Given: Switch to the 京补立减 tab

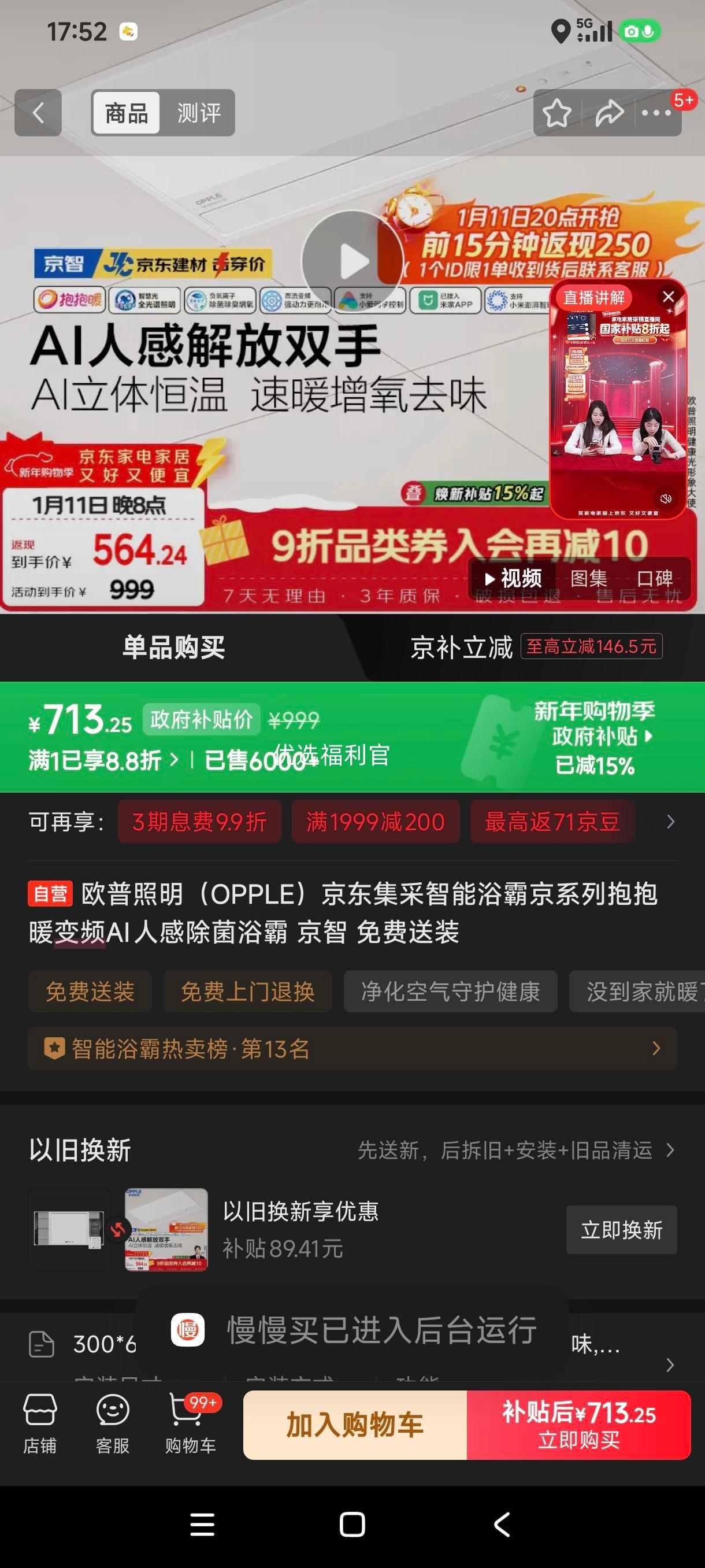Looking at the screenshot, I should pyautogui.click(x=461, y=648).
